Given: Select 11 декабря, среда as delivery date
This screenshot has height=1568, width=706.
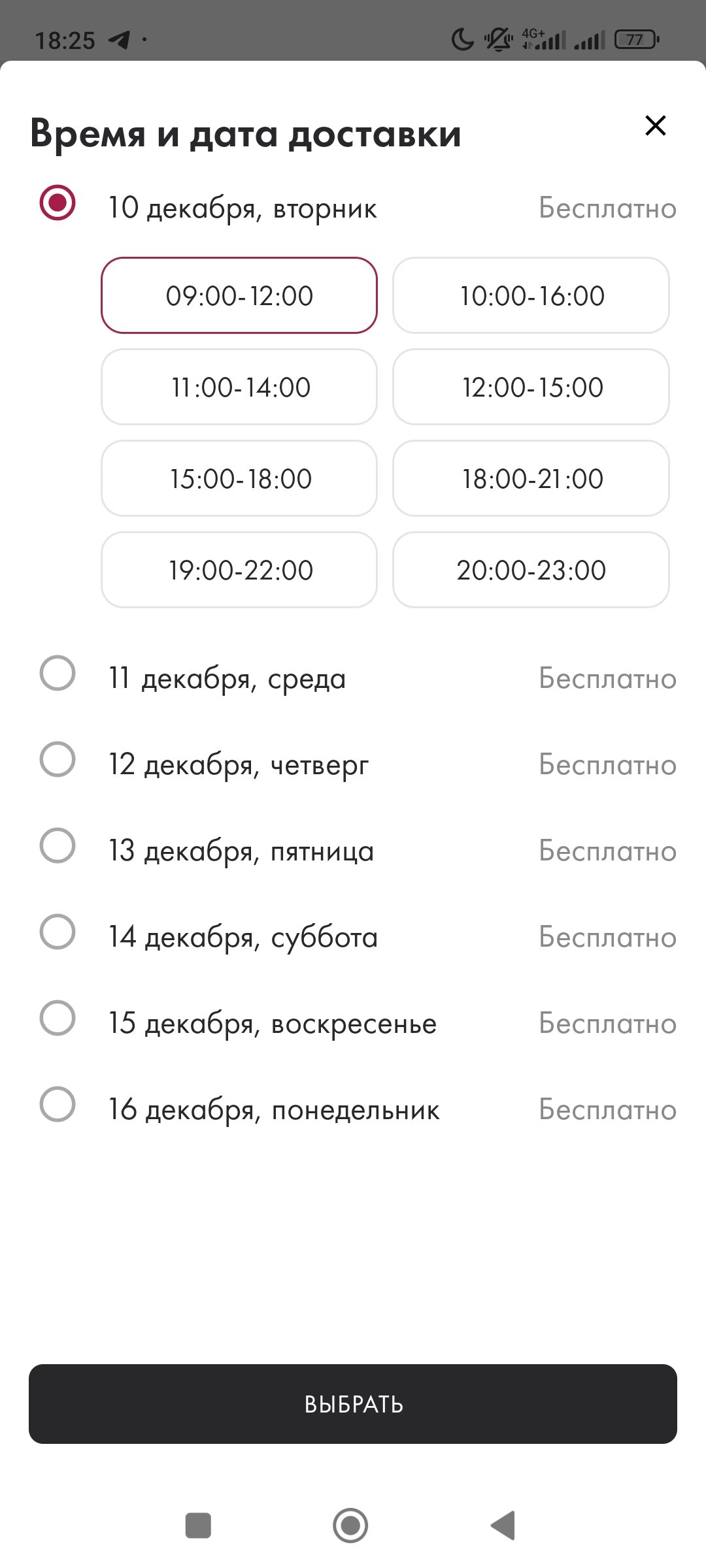Looking at the screenshot, I should 353,678.
